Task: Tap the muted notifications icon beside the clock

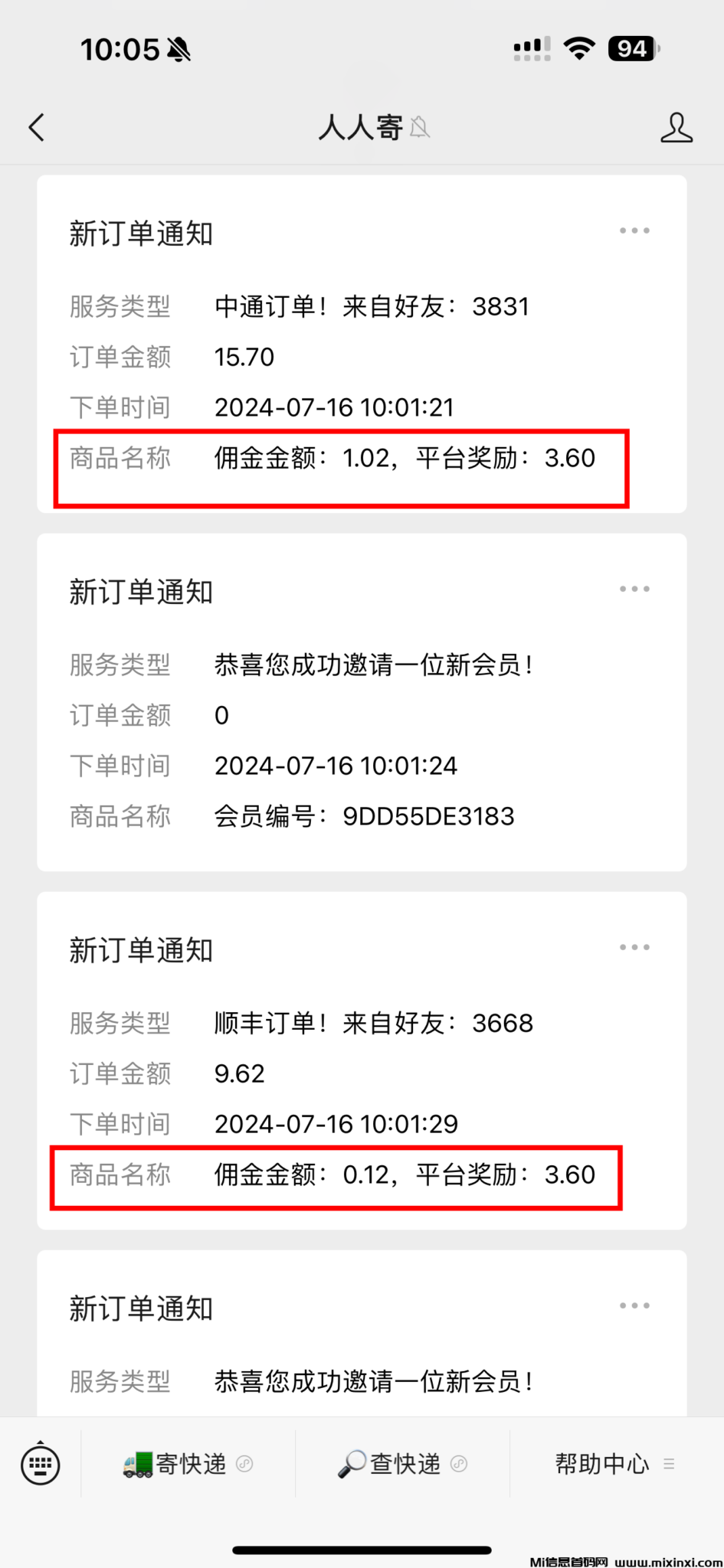Action: 179,47
